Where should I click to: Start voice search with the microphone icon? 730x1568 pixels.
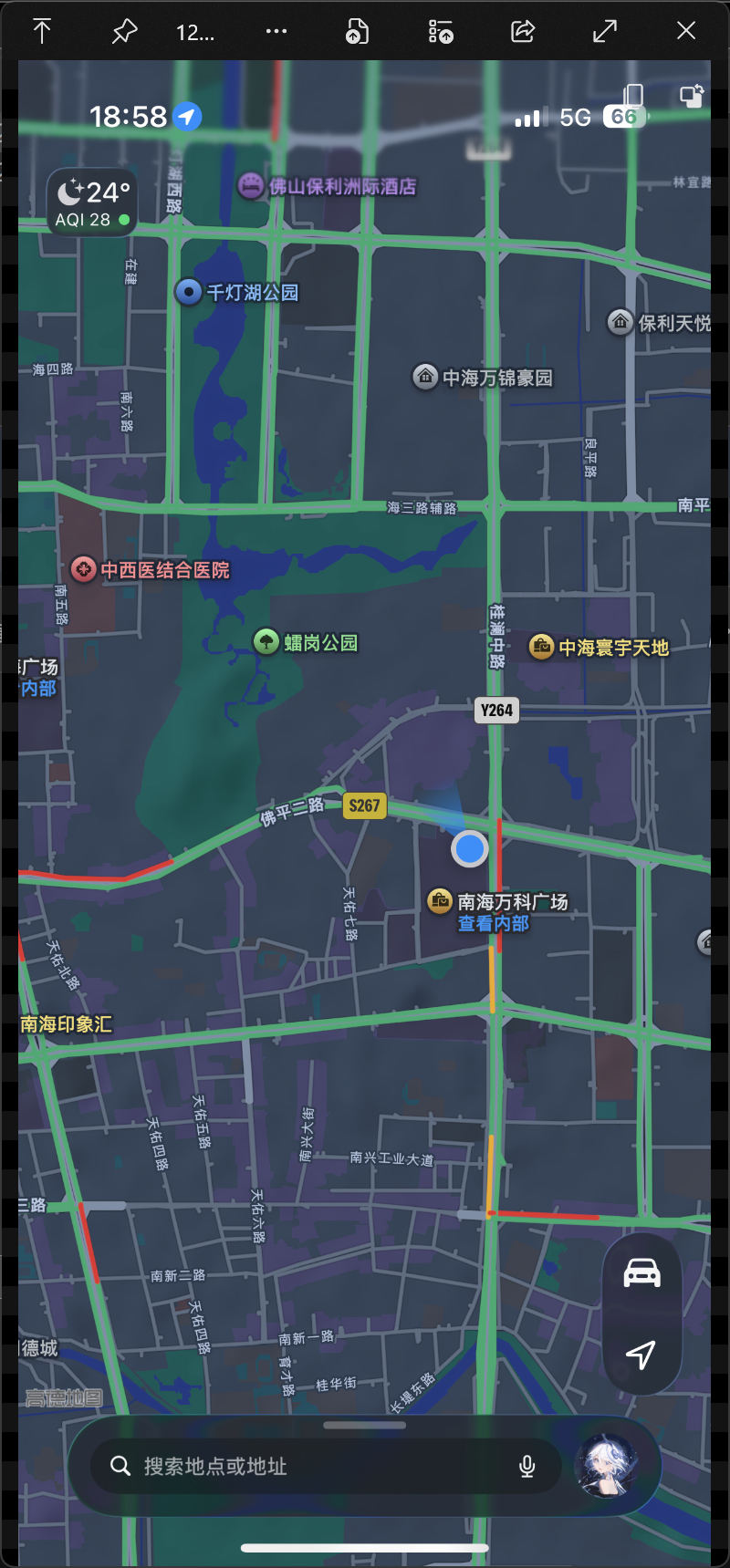(x=527, y=1466)
